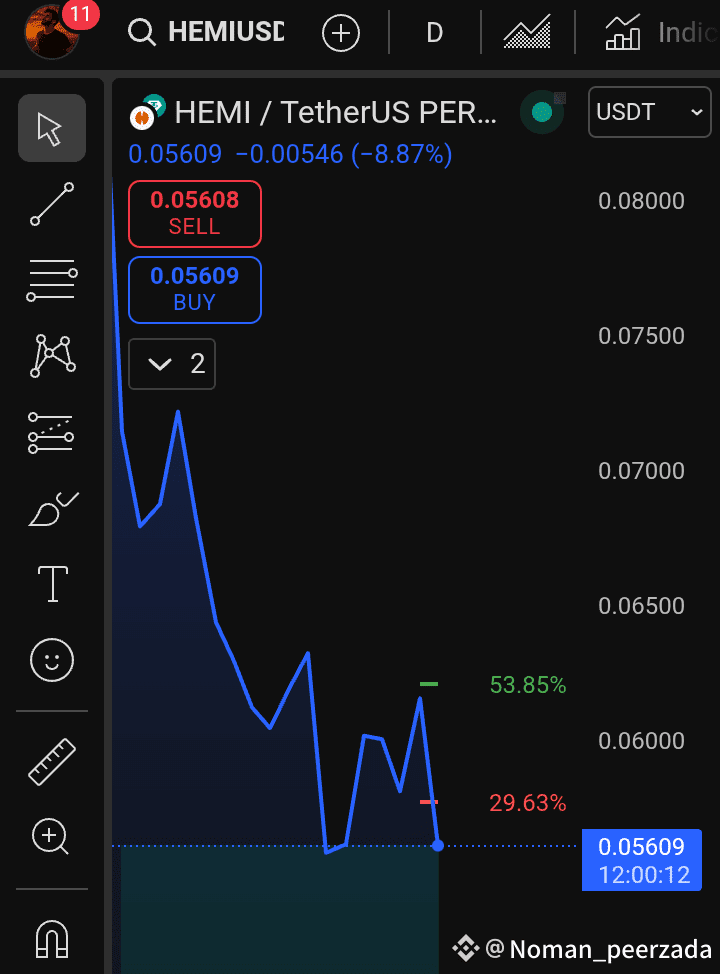The height and width of the screenshot is (974, 720).
Task: Pick the text annotation tool
Action: point(52,584)
